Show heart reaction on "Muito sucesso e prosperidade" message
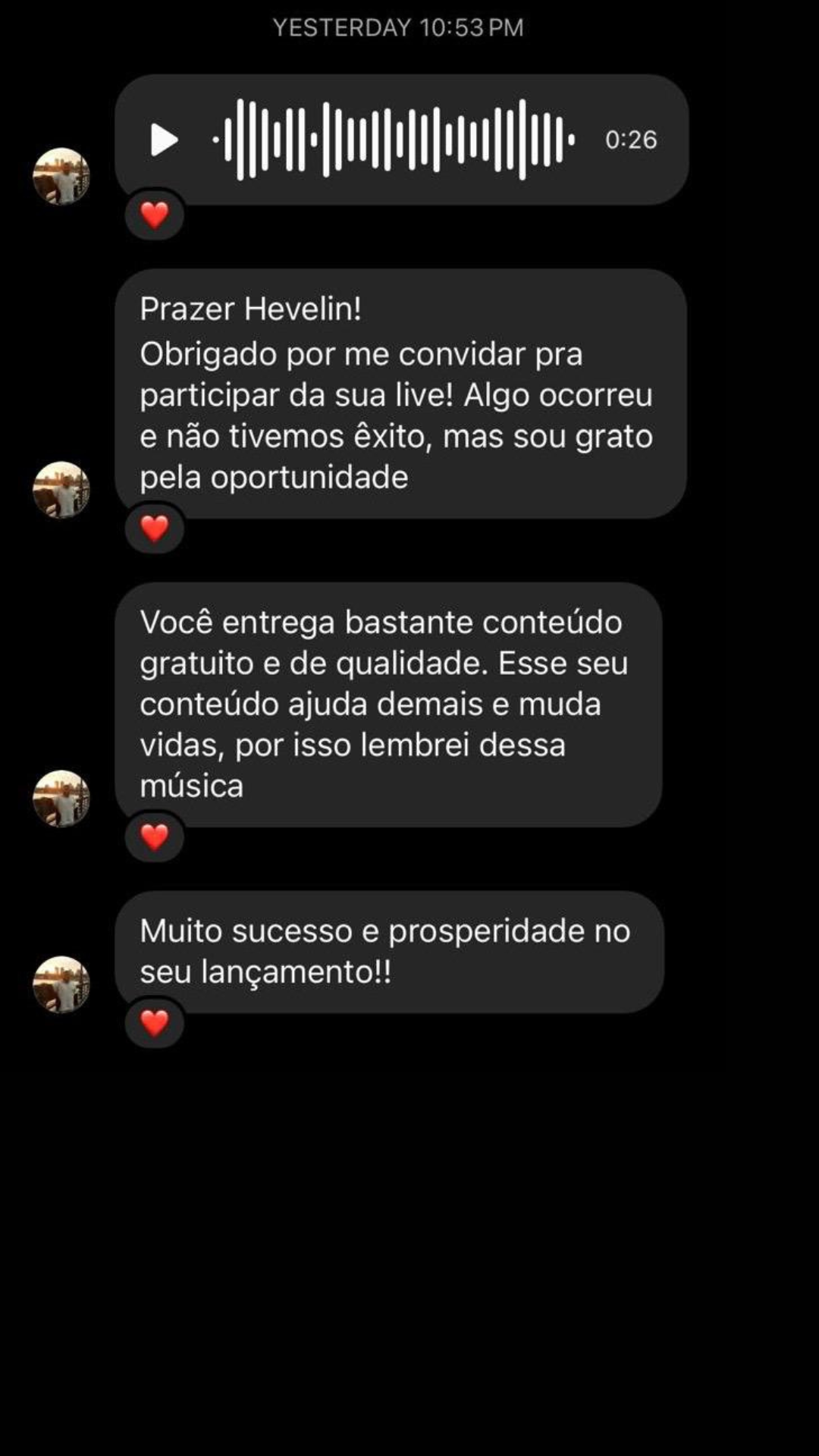 pyautogui.click(x=155, y=1023)
